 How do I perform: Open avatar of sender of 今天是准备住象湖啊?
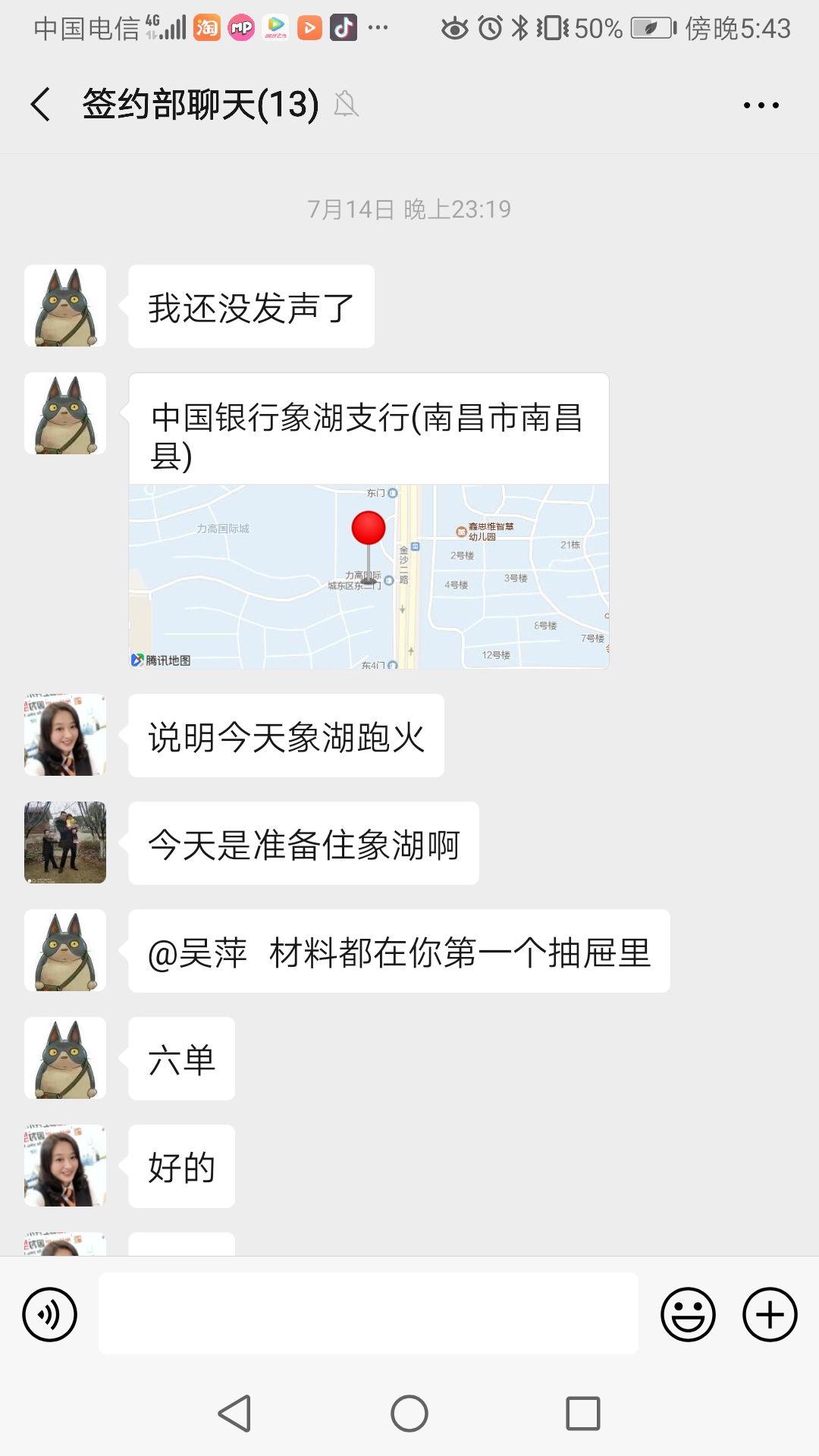pyautogui.click(x=65, y=843)
